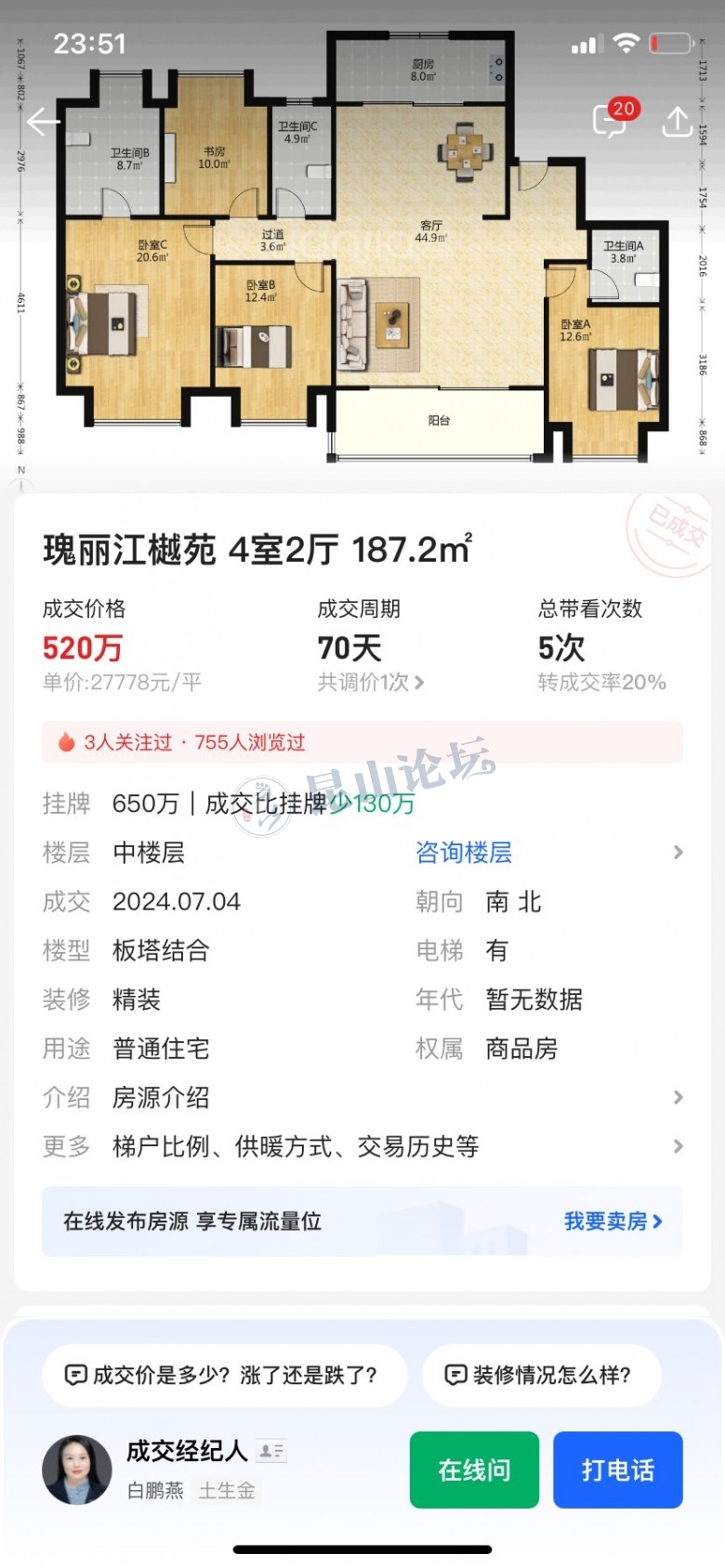Tap 咨询楼层 to ask about floor

[x=463, y=853]
